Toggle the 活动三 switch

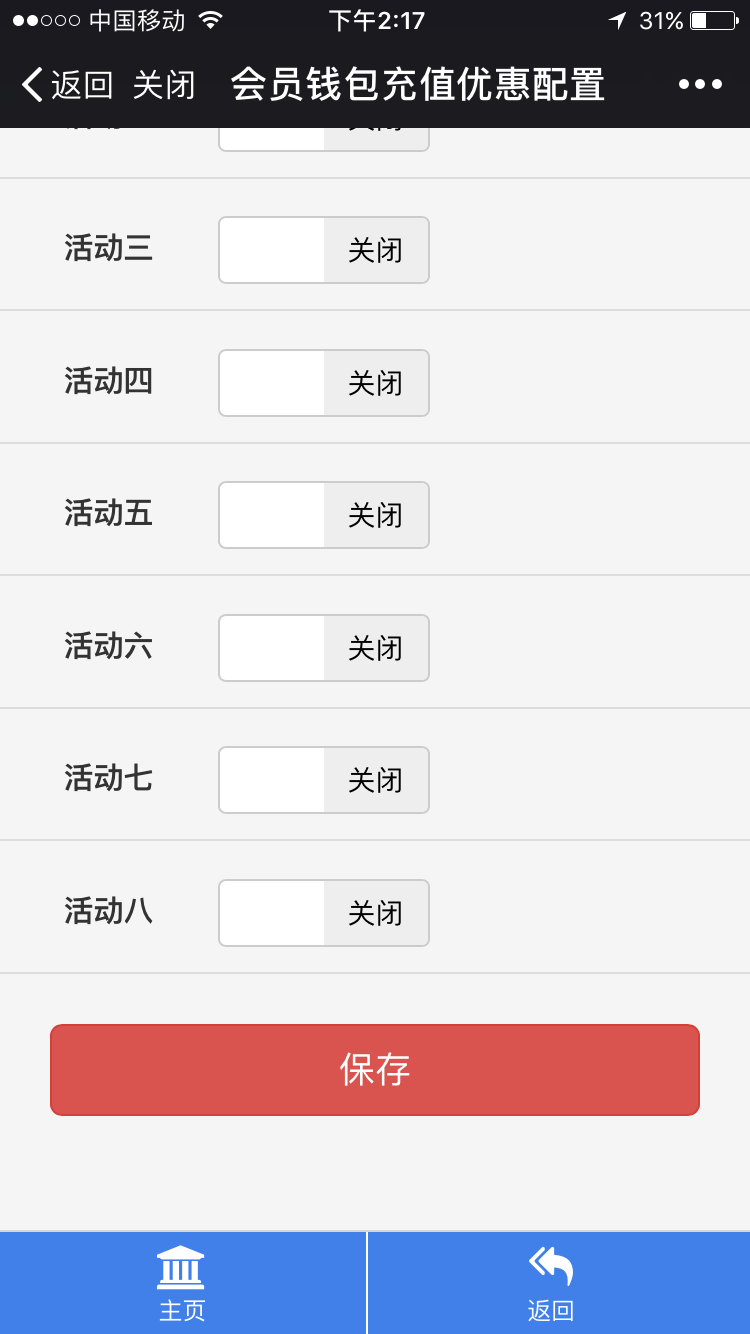[x=324, y=250]
